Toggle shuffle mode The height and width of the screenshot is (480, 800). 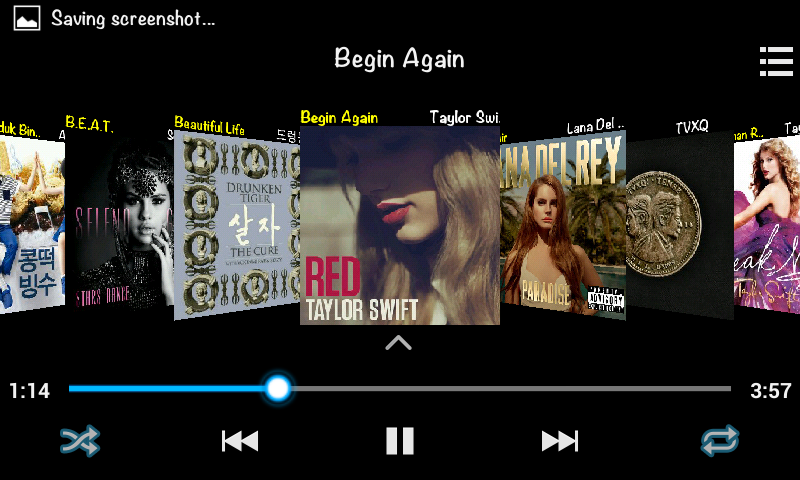point(79,441)
